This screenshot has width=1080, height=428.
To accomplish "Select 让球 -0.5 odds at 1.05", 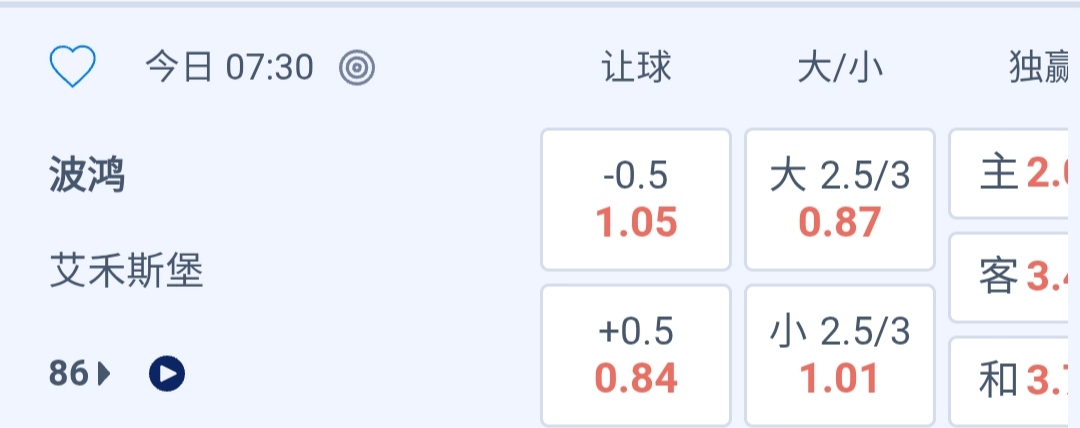I will pyautogui.click(x=636, y=200).
